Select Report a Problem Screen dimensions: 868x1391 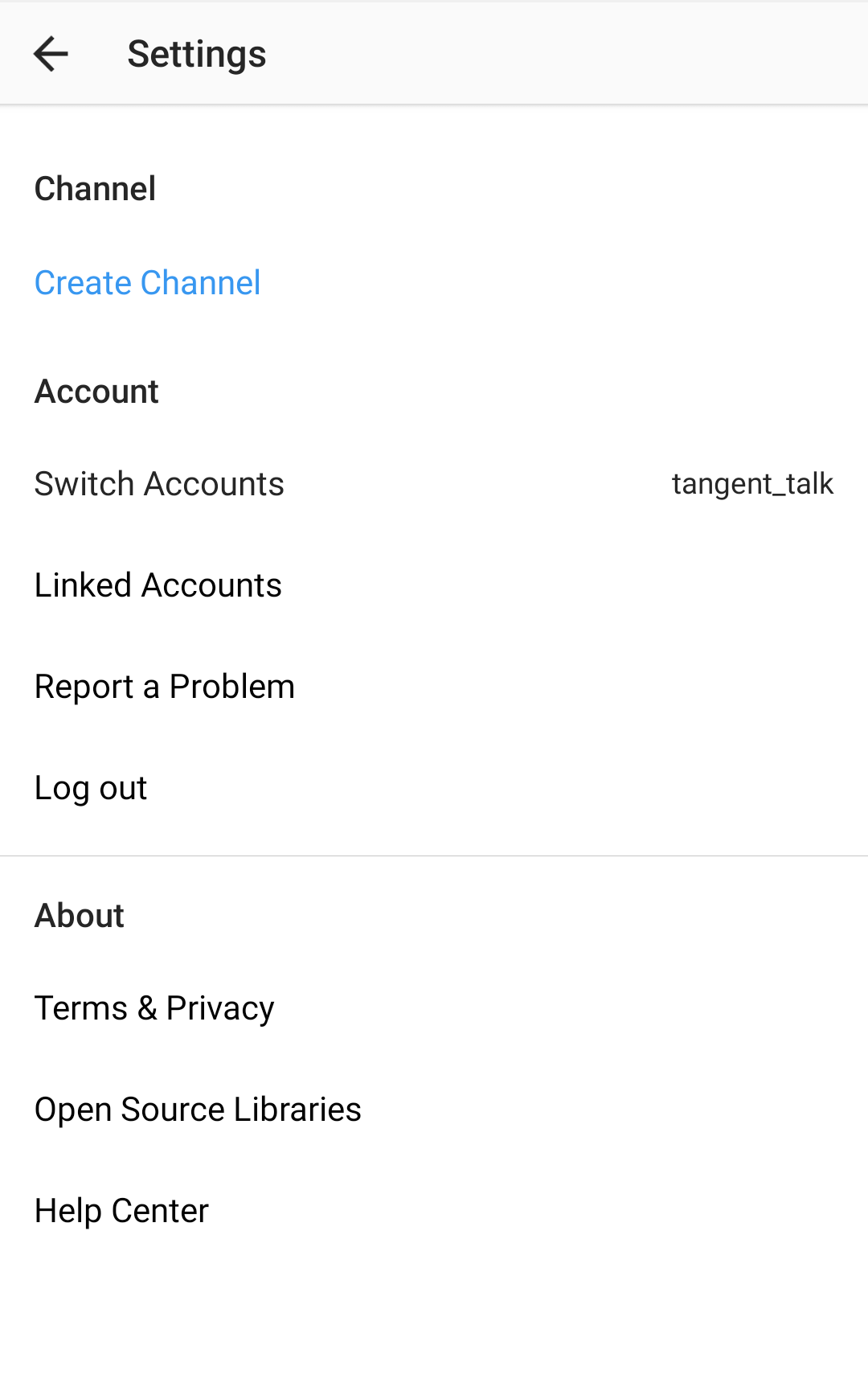point(165,687)
